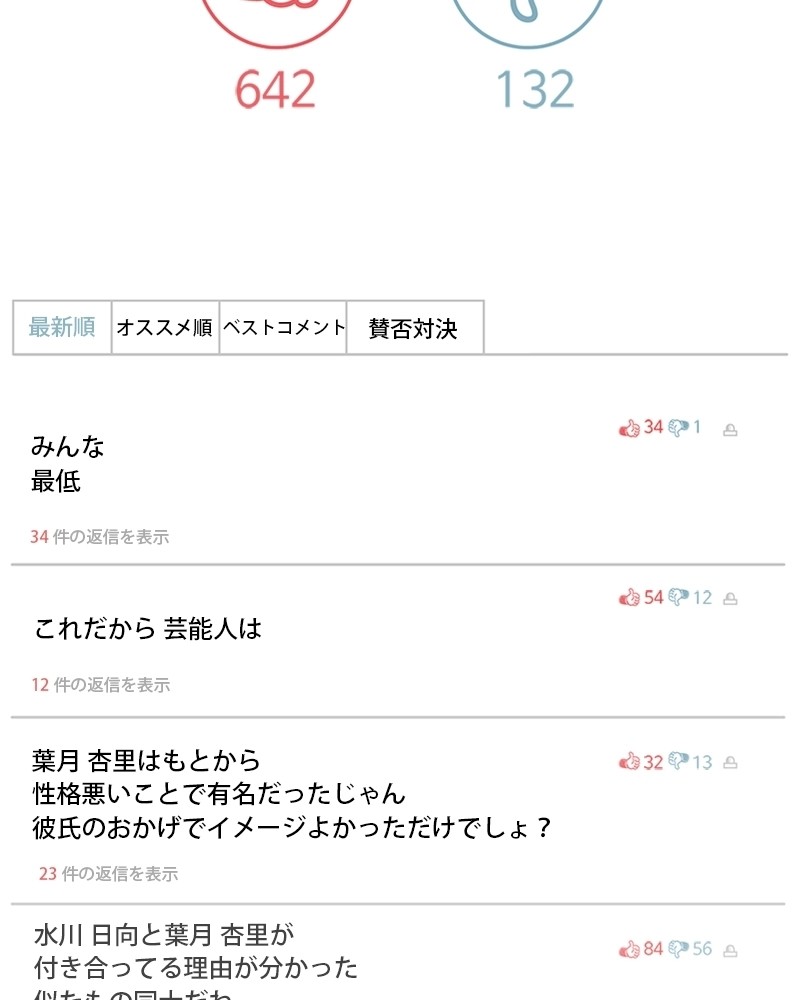Expand the 34 件の返信を表示 replies

(x=100, y=537)
